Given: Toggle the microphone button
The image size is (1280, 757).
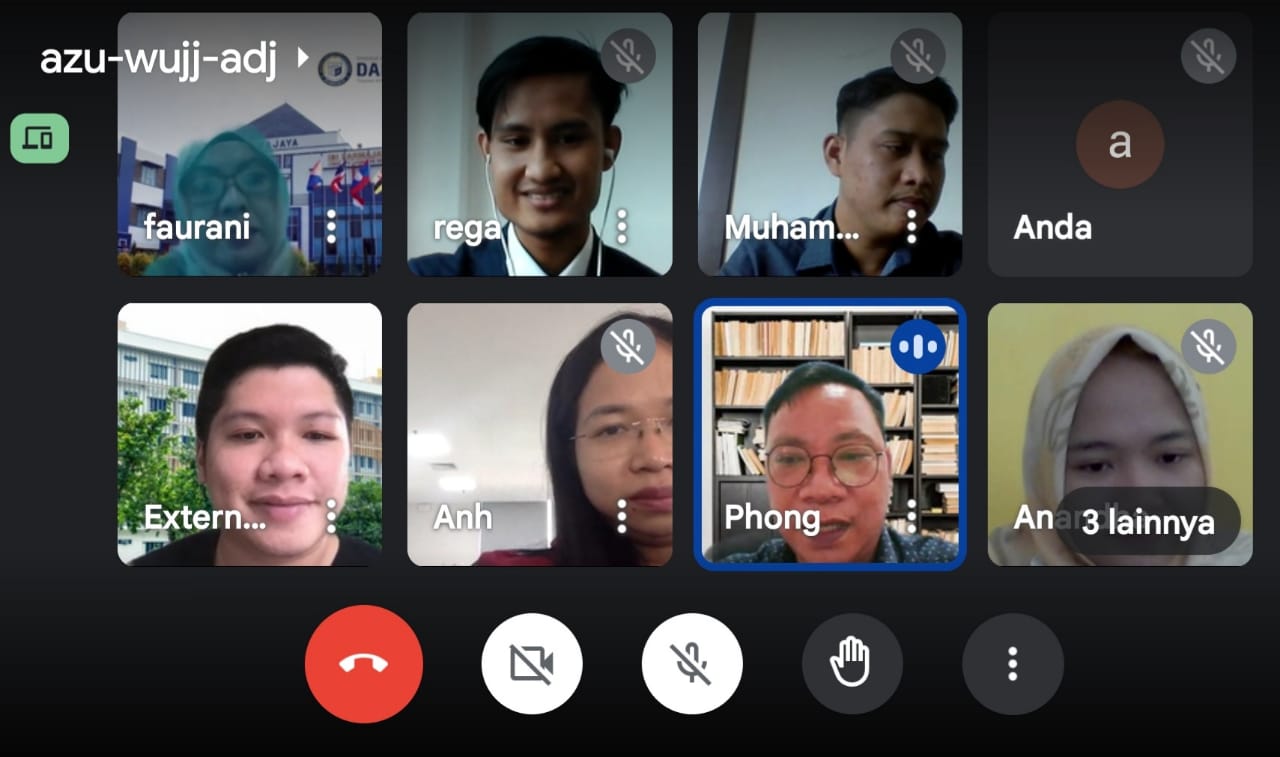Looking at the screenshot, I should point(692,664).
